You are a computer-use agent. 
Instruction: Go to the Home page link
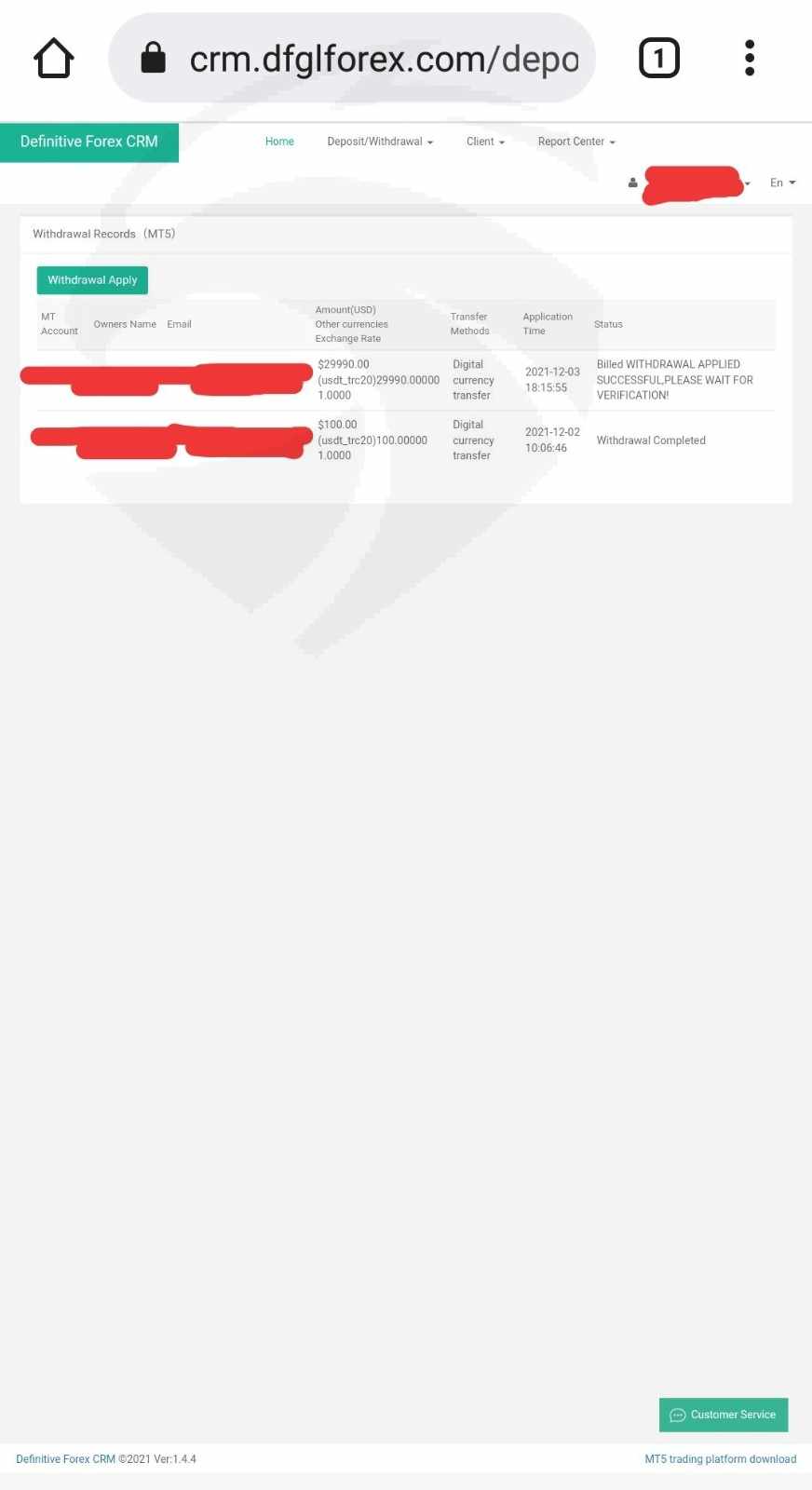279,142
